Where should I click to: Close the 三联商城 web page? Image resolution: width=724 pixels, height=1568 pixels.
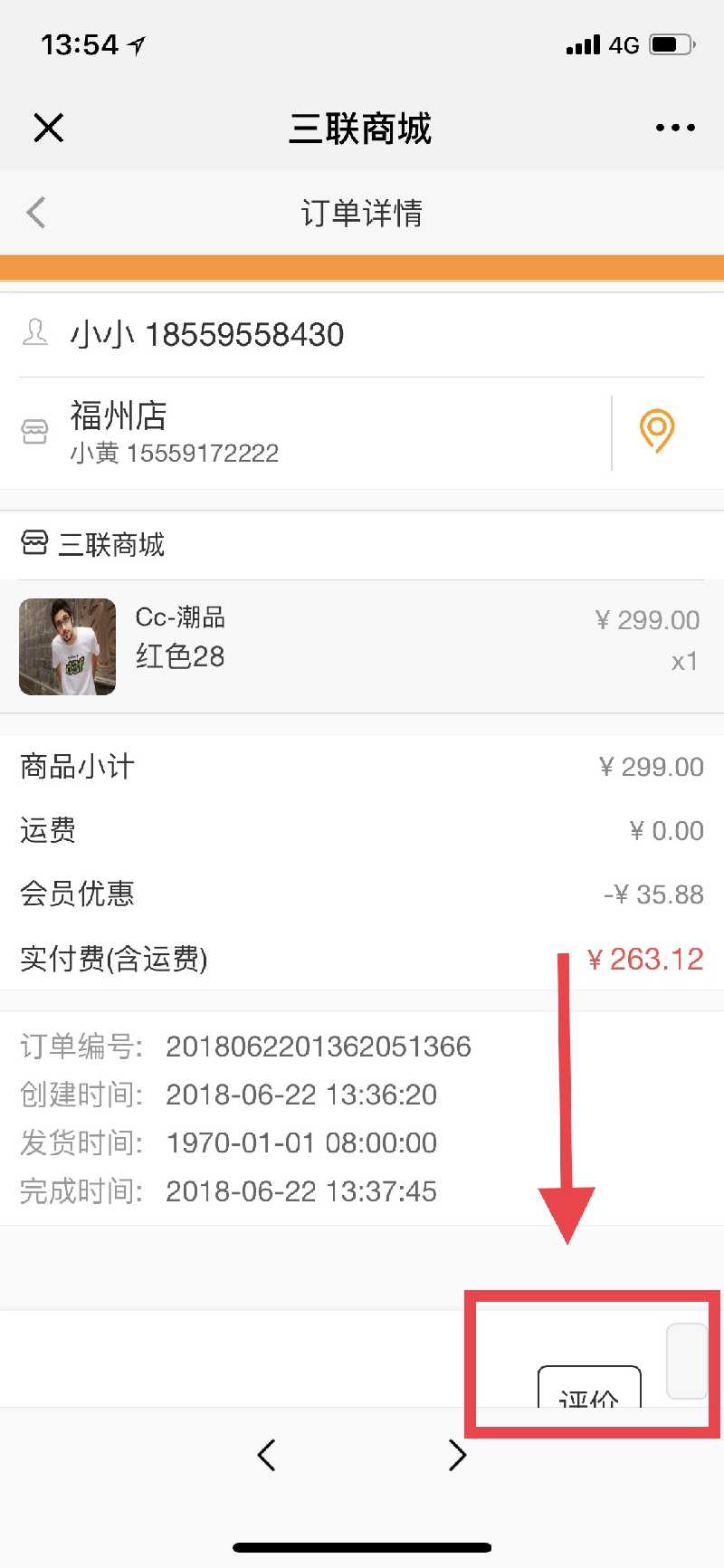pos(49,128)
